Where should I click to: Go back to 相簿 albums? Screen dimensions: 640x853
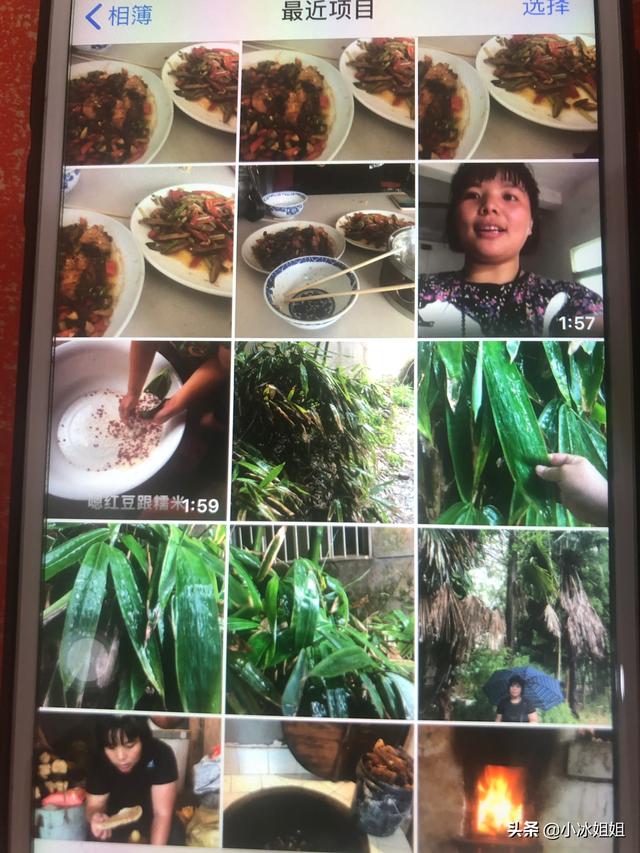[118, 14]
